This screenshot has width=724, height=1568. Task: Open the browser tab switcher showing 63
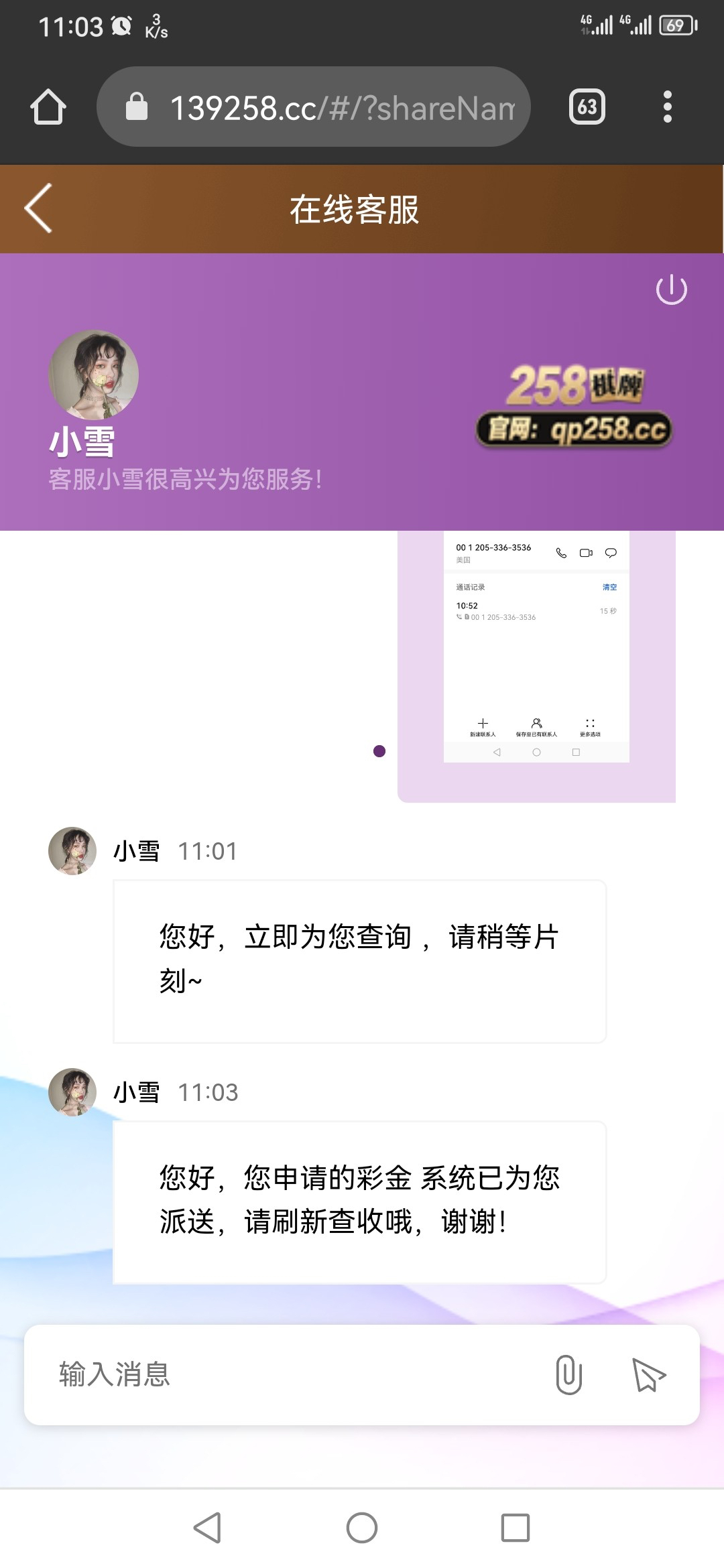point(587,107)
